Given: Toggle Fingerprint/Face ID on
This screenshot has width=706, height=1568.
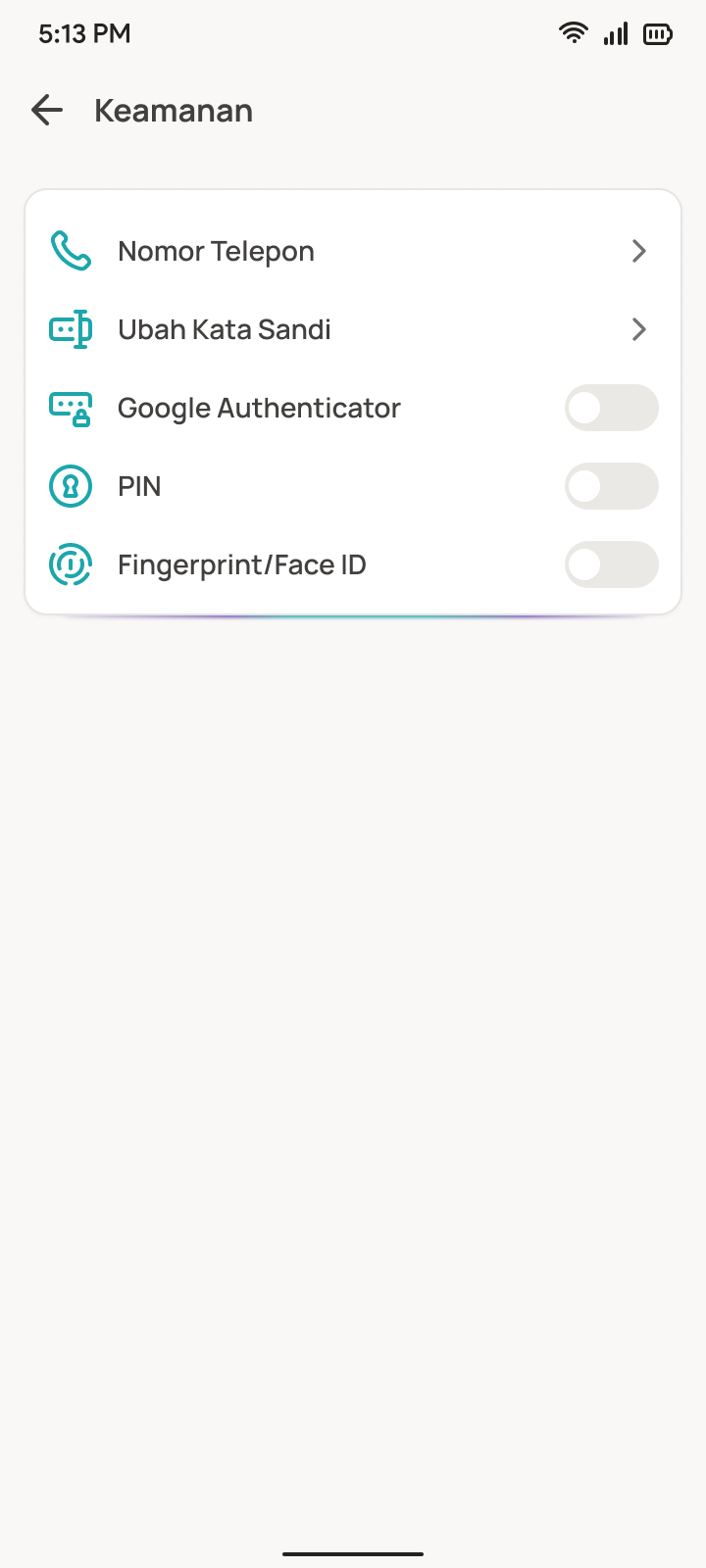Looking at the screenshot, I should (611, 564).
